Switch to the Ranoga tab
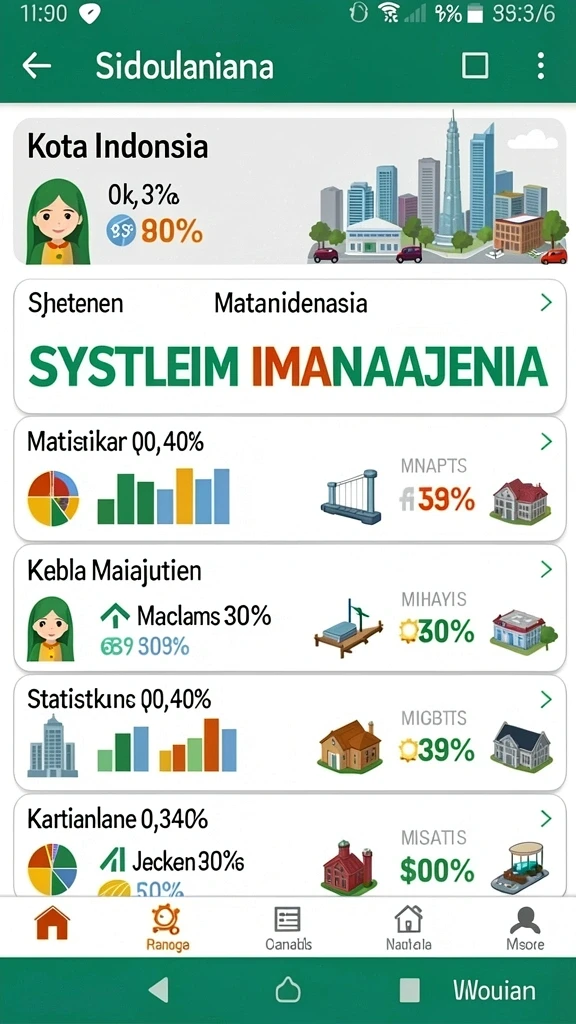 pyautogui.click(x=168, y=928)
